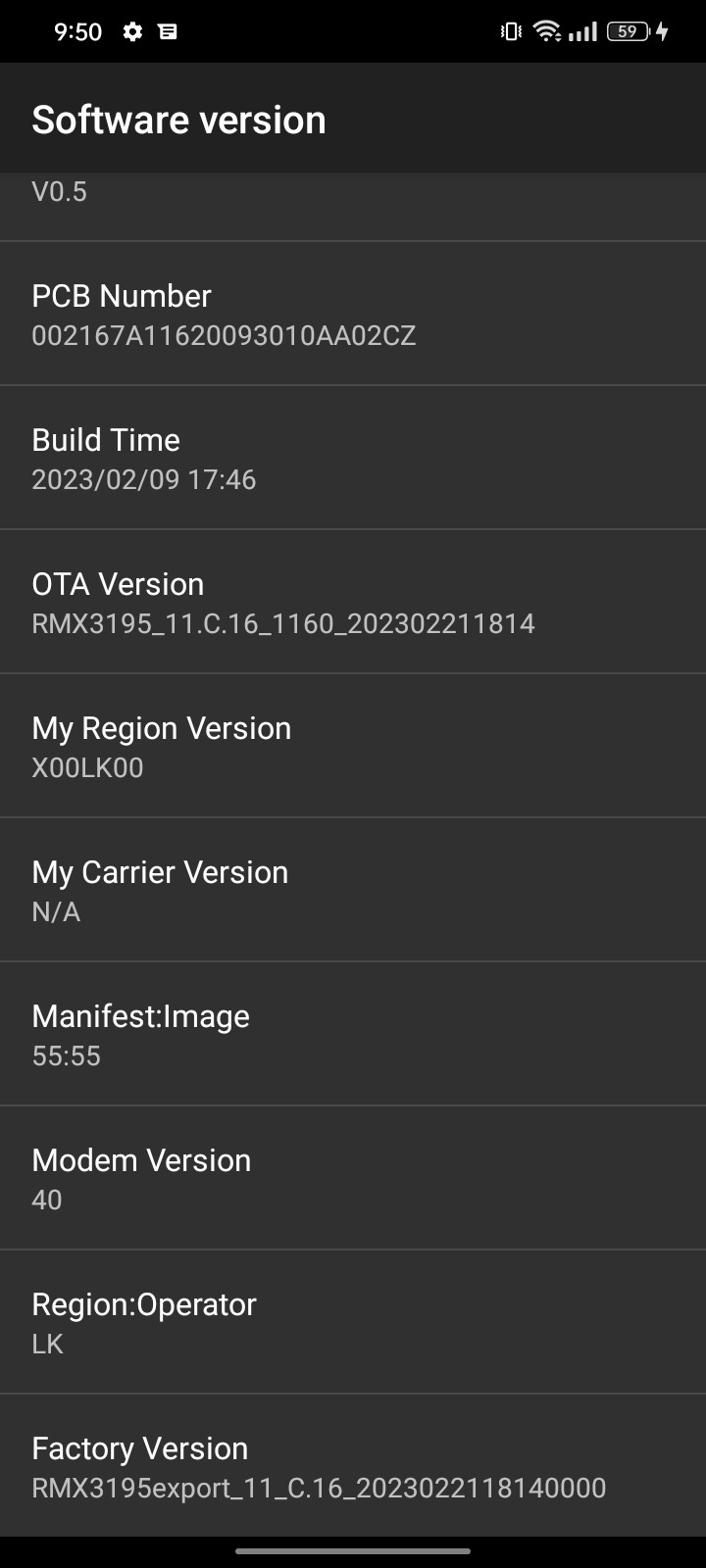Tap the Modem Version row
This screenshot has height=1568, width=706.
[x=353, y=1178]
